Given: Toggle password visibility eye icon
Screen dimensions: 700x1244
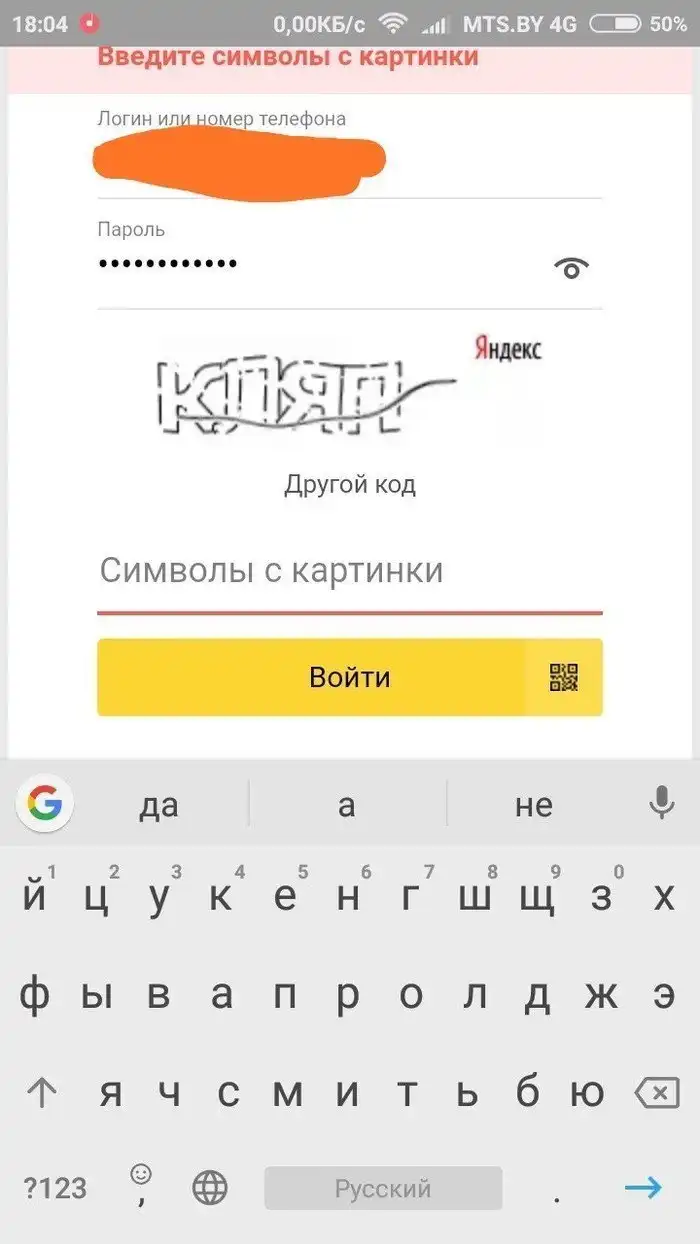Looking at the screenshot, I should point(571,267).
